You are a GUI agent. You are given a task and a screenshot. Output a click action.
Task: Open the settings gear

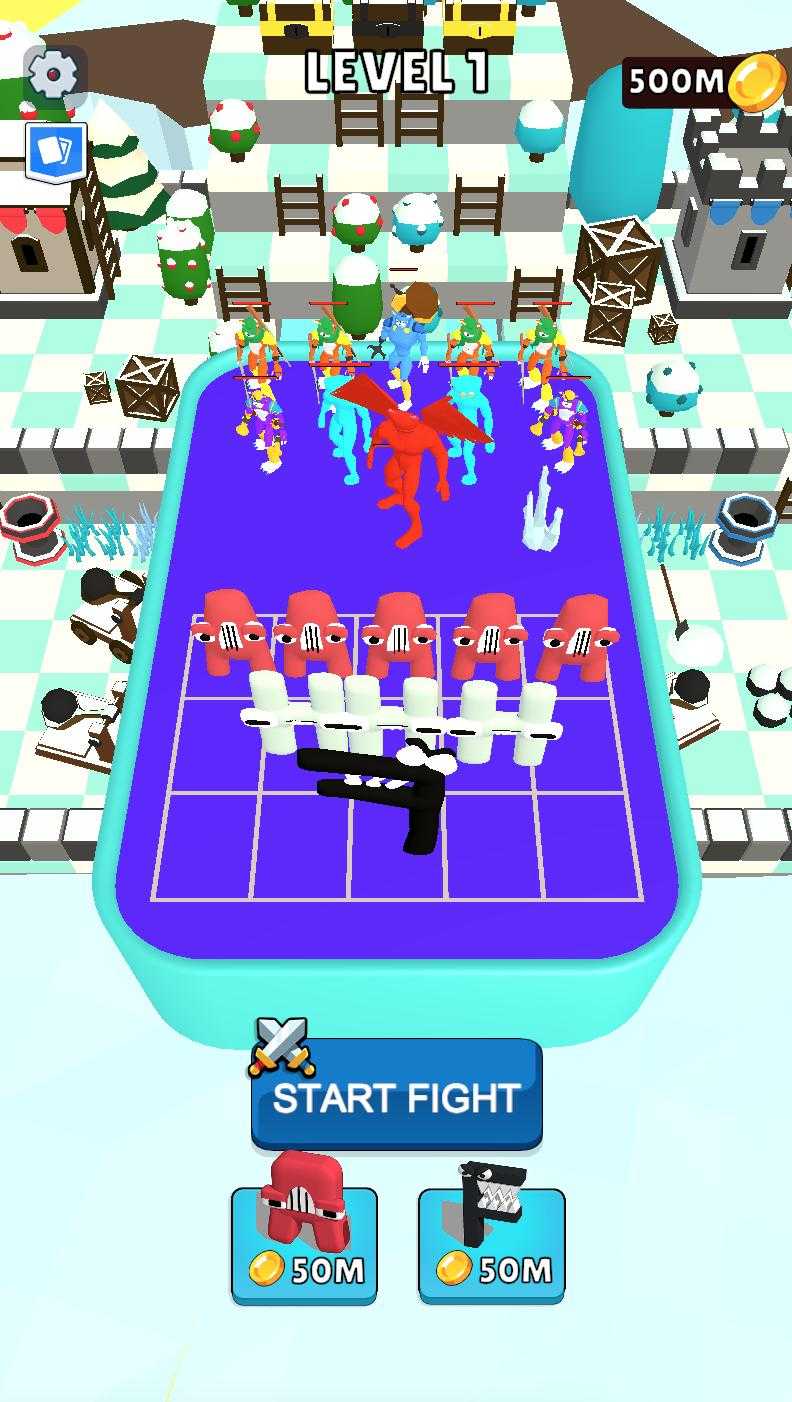[x=54, y=75]
